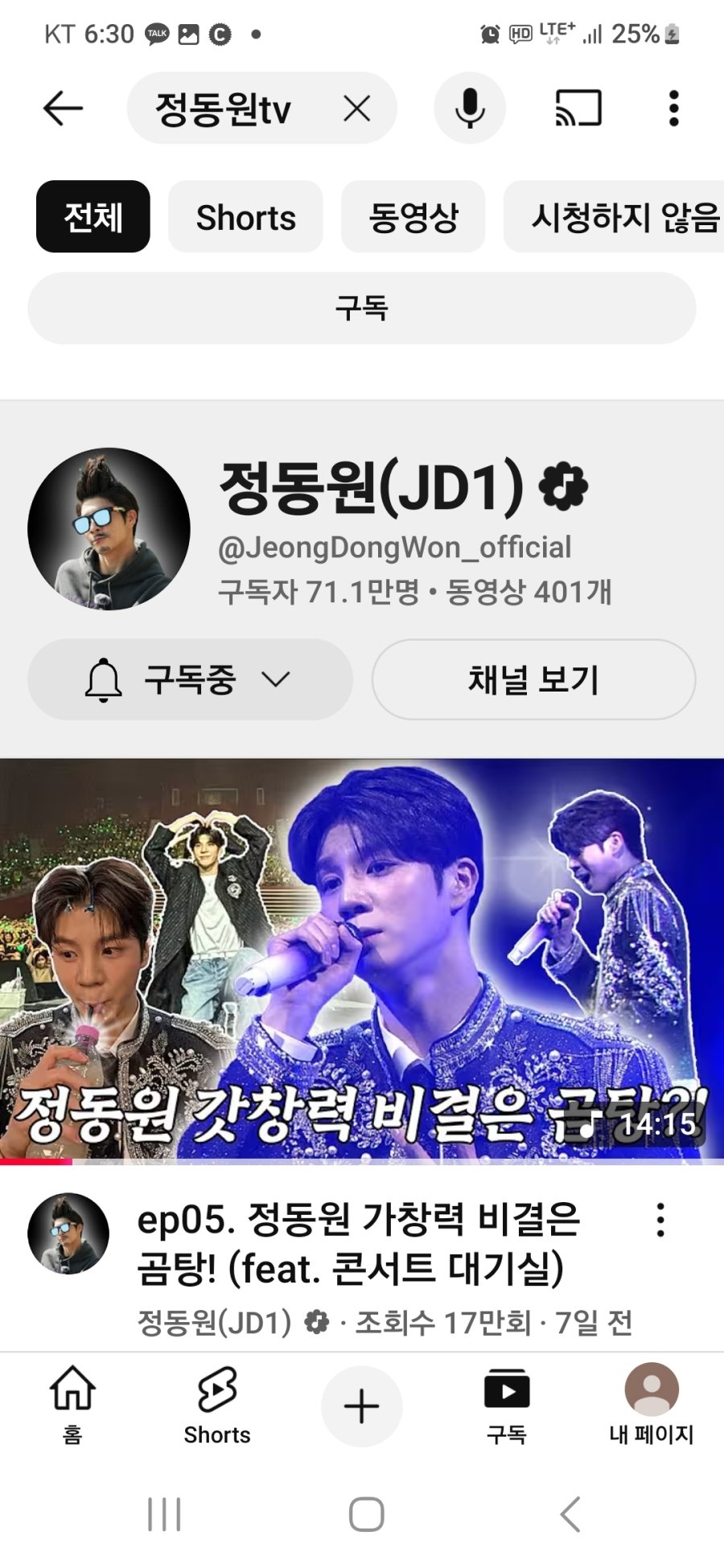Select the 전체 filter chip
Screen dimensions: 724x1568
click(x=93, y=217)
